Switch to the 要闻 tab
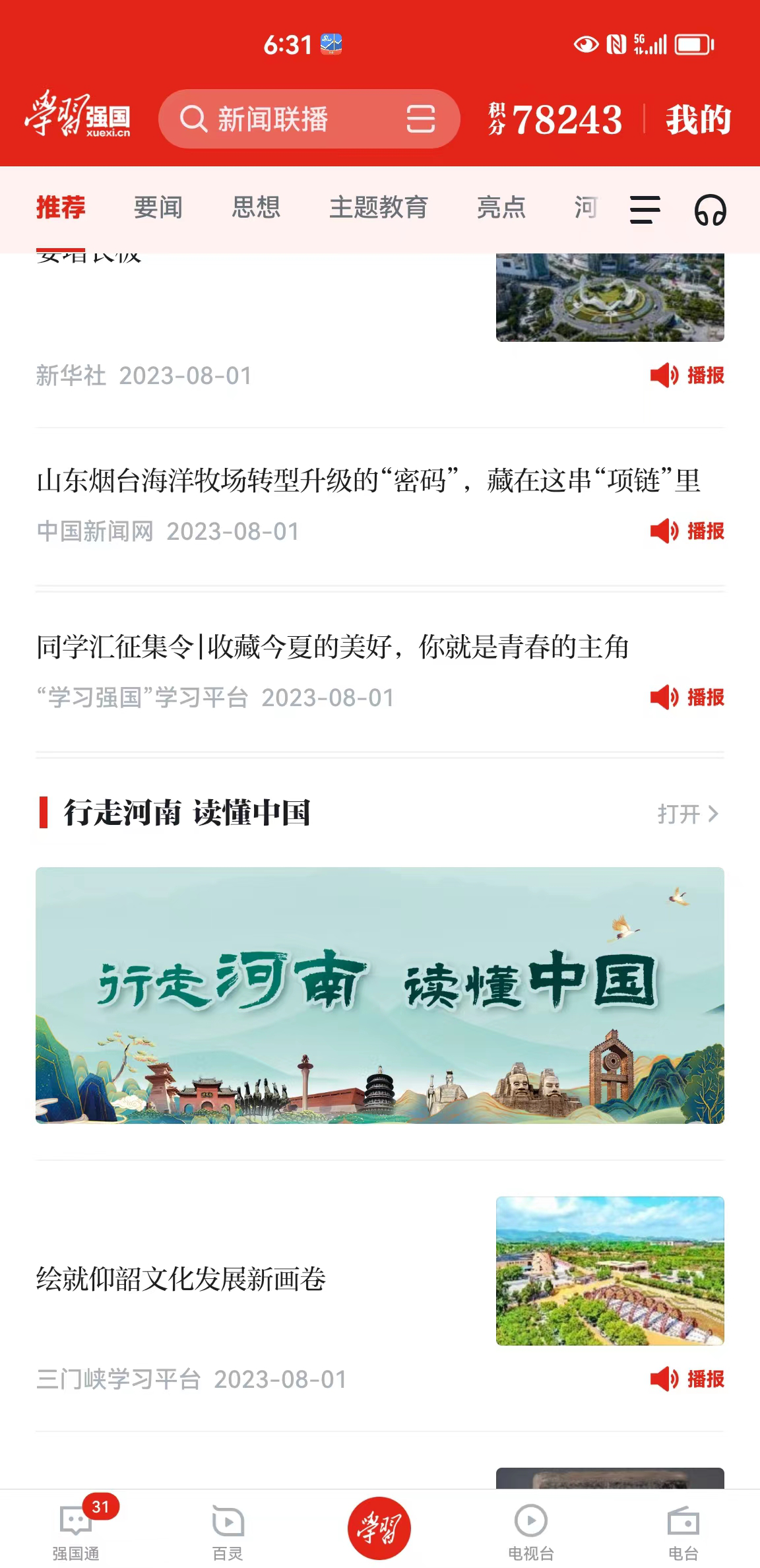Viewport: 760px width, 1568px height. [x=158, y=208]
